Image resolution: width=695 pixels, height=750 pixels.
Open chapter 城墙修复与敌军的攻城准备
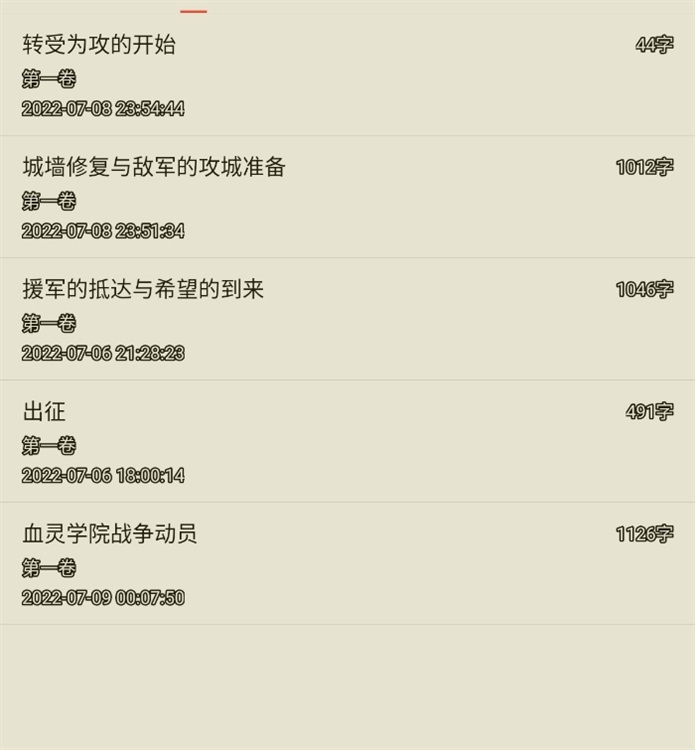pos(154,167)
